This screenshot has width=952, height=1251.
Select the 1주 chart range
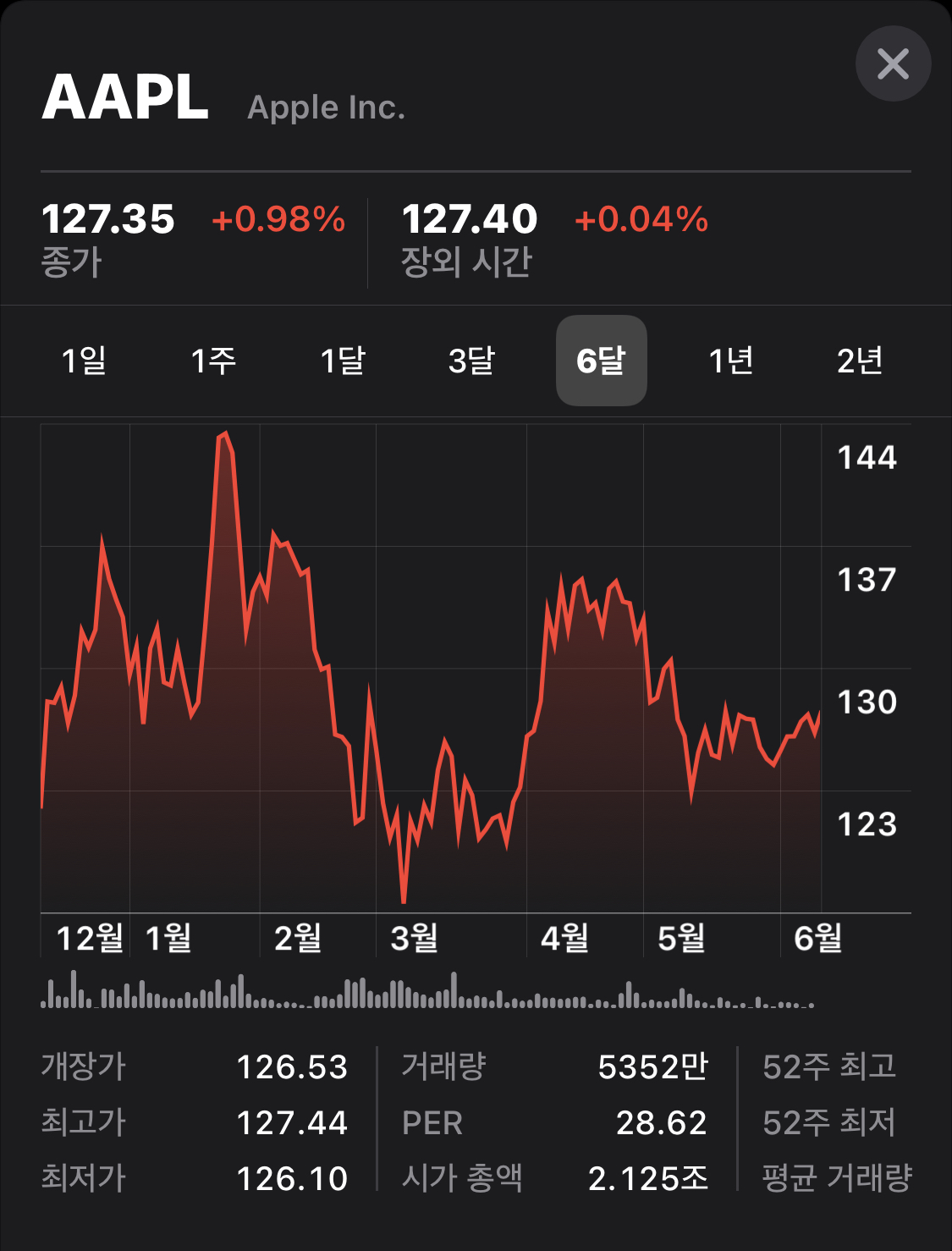[x=213, y=361]
